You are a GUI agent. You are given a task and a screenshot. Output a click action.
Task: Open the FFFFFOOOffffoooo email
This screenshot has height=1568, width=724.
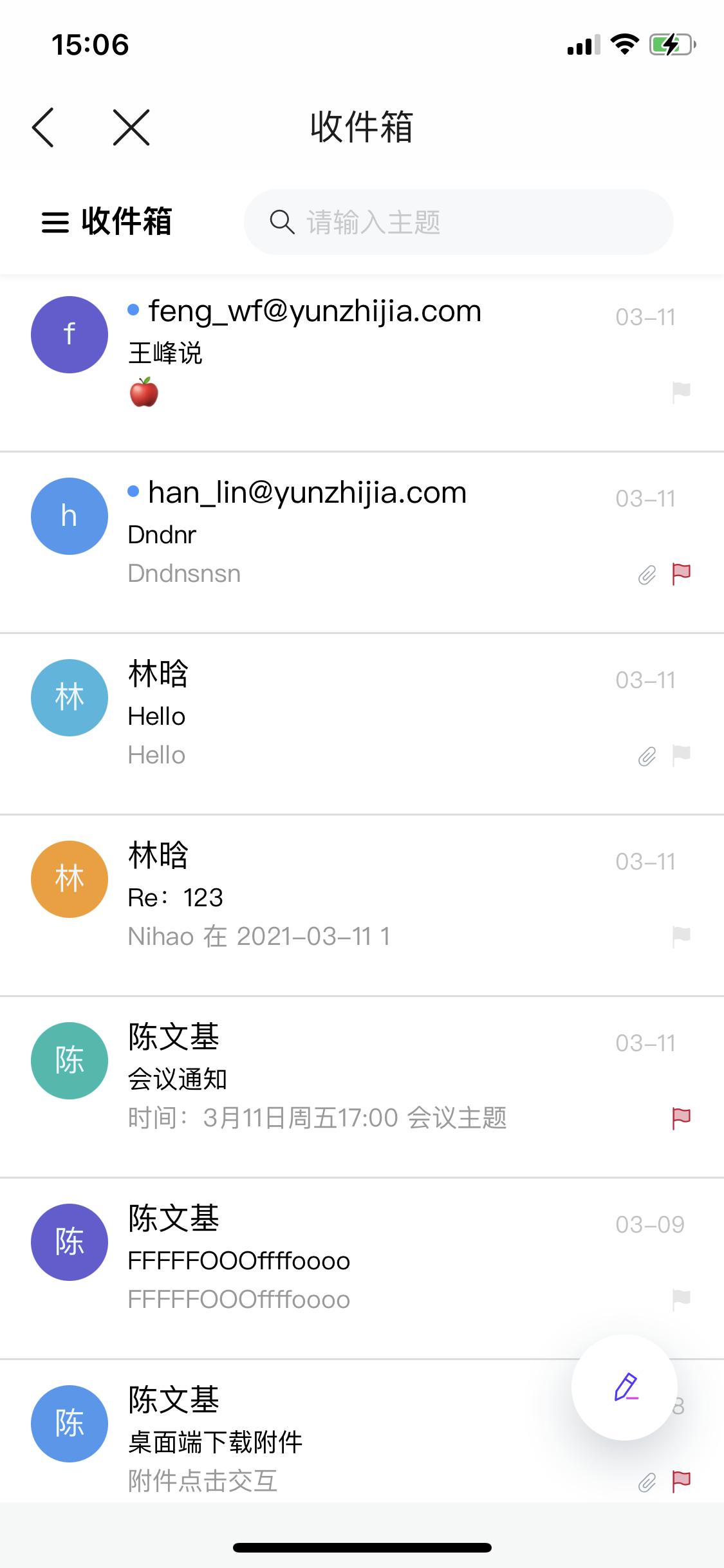click(362, 1269)
